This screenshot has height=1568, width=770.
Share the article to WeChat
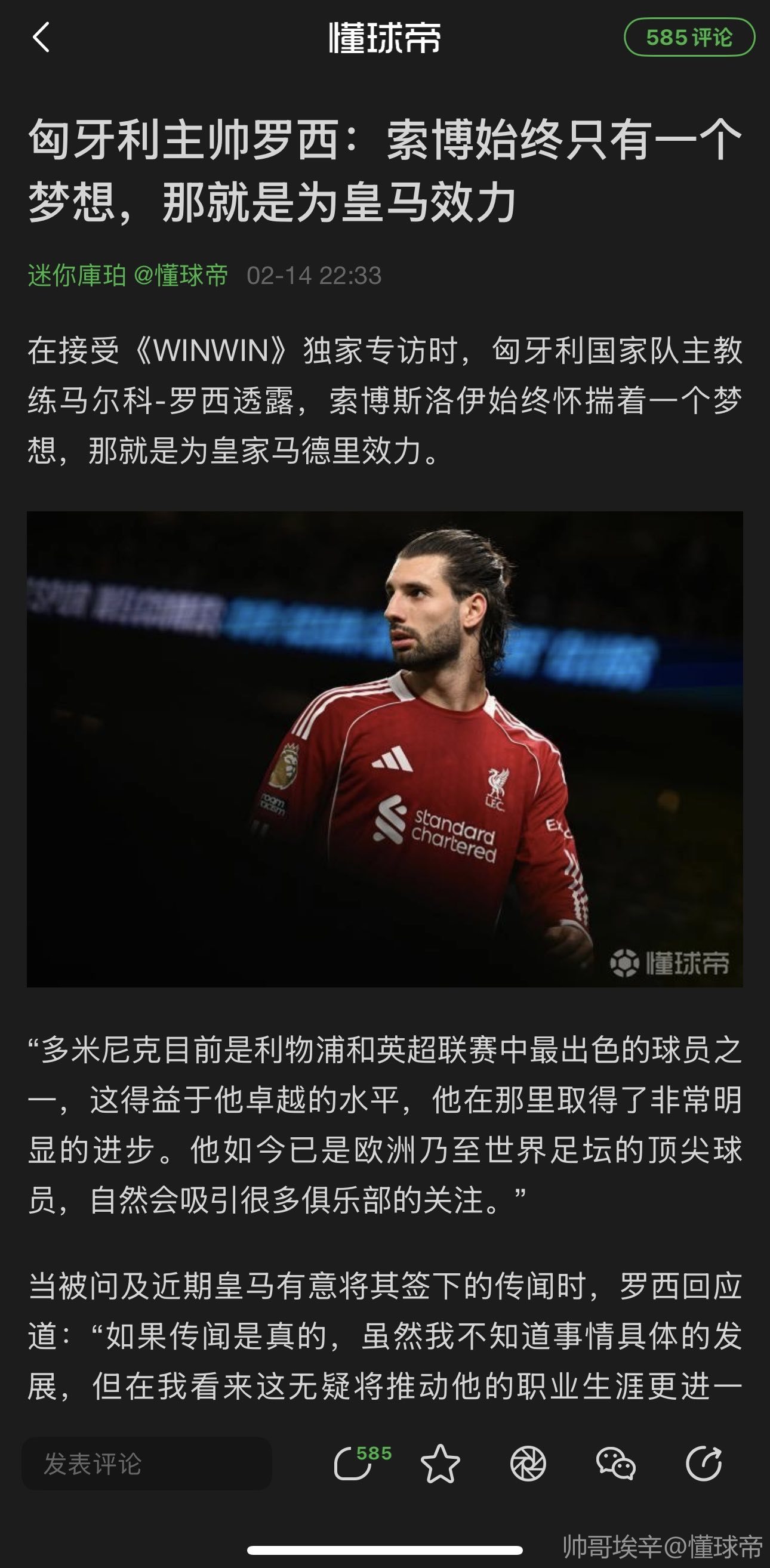(615, 1464)
